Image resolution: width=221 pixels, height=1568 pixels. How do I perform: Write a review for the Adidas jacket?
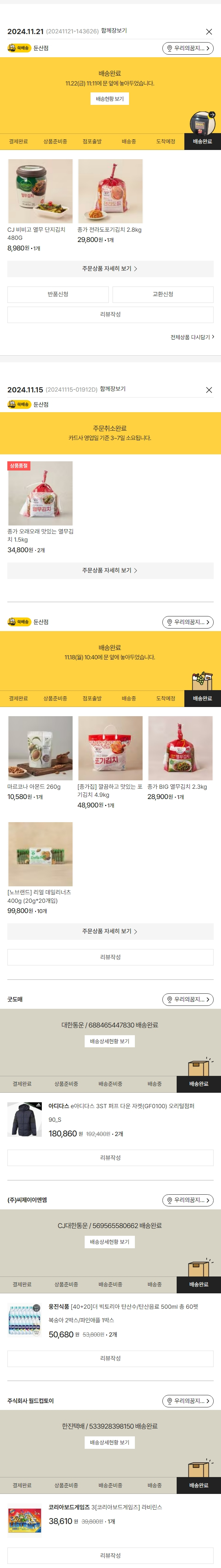[110, 1158]
